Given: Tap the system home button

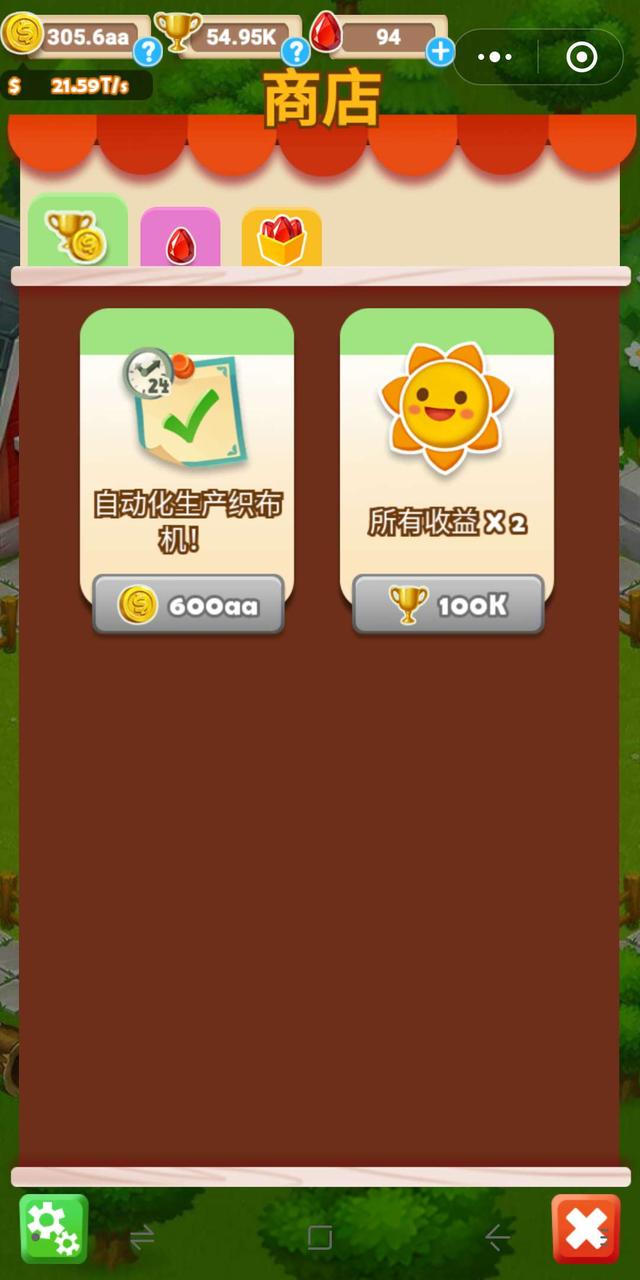Looking at the screenshot, I should tap(320, 1238).
